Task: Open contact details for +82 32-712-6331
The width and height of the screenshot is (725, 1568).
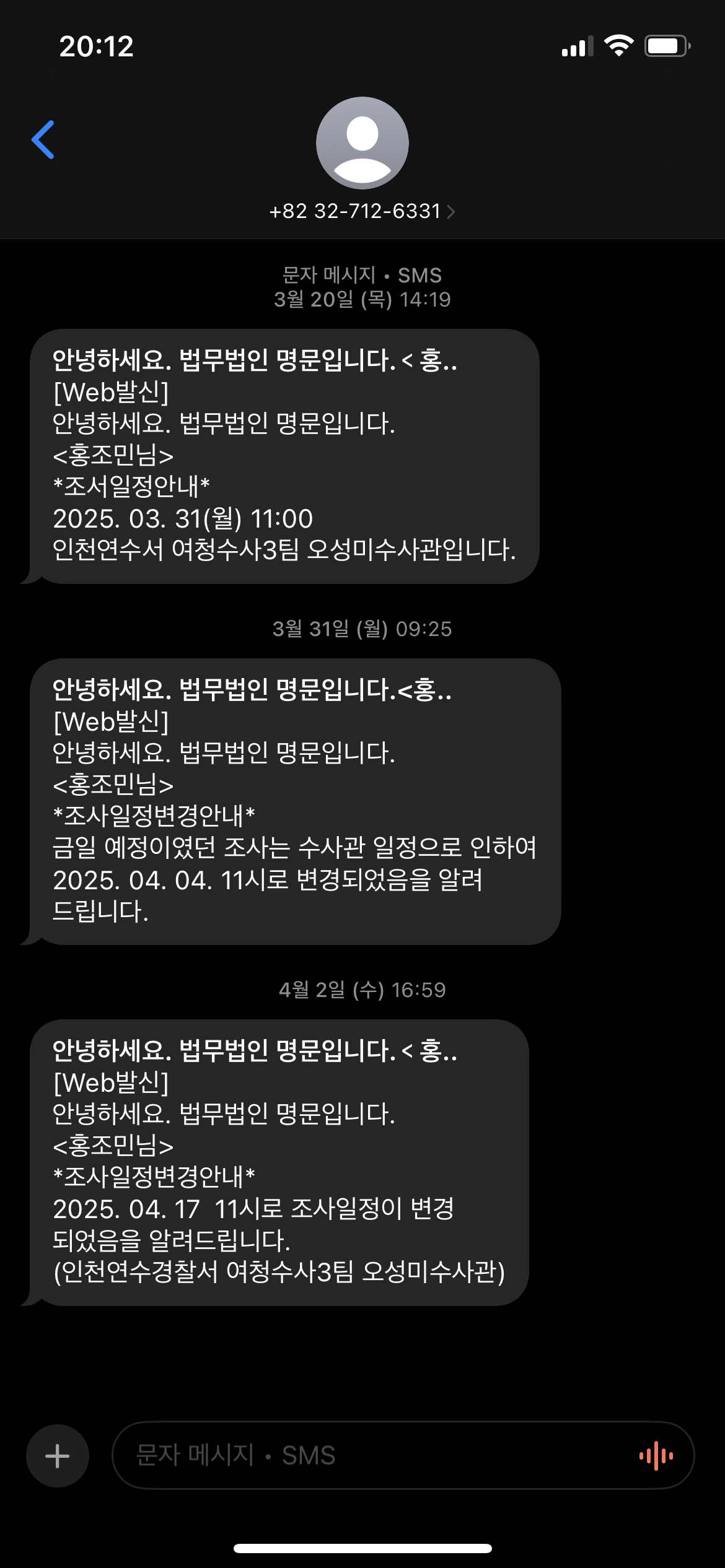Action: click(362, 211)
